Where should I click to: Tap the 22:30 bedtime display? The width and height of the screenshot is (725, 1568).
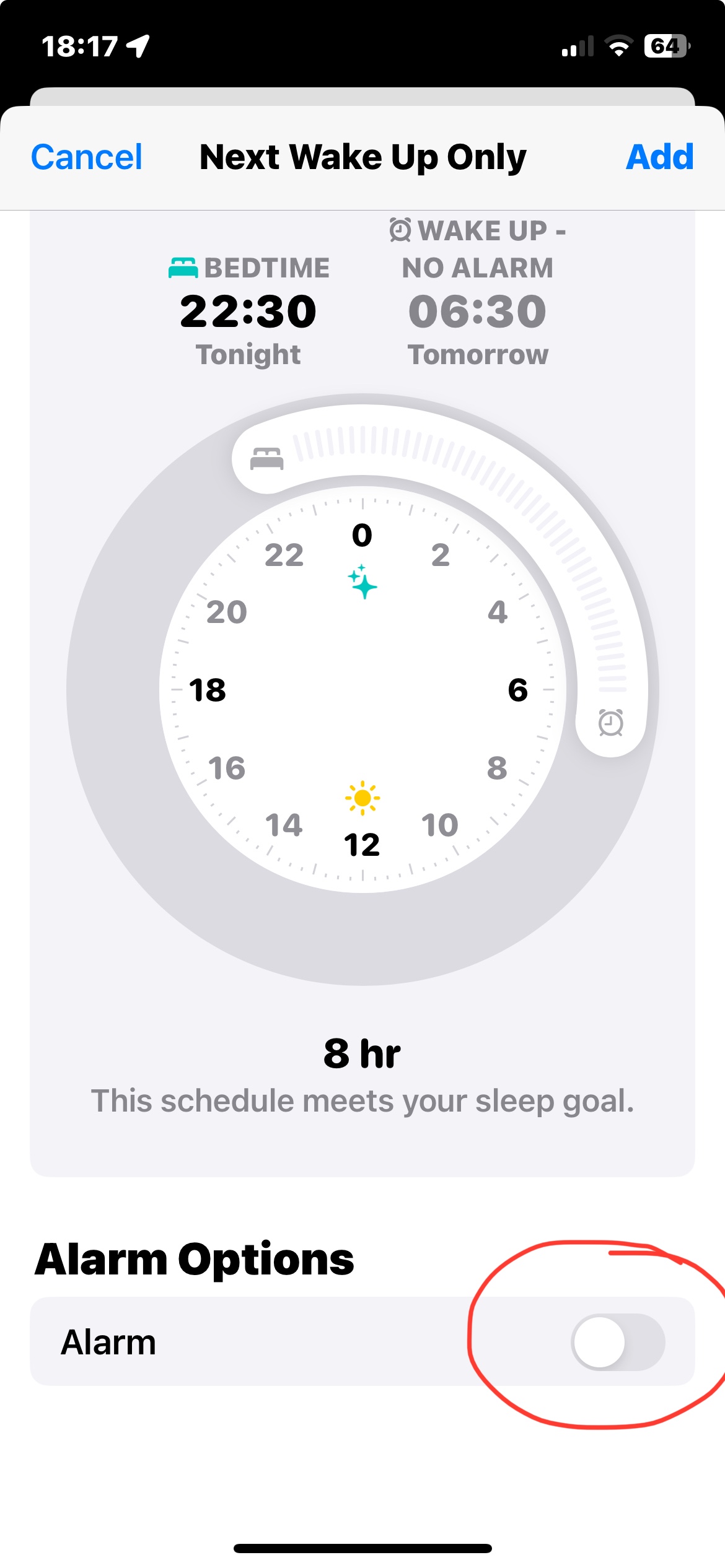point(249,310)
